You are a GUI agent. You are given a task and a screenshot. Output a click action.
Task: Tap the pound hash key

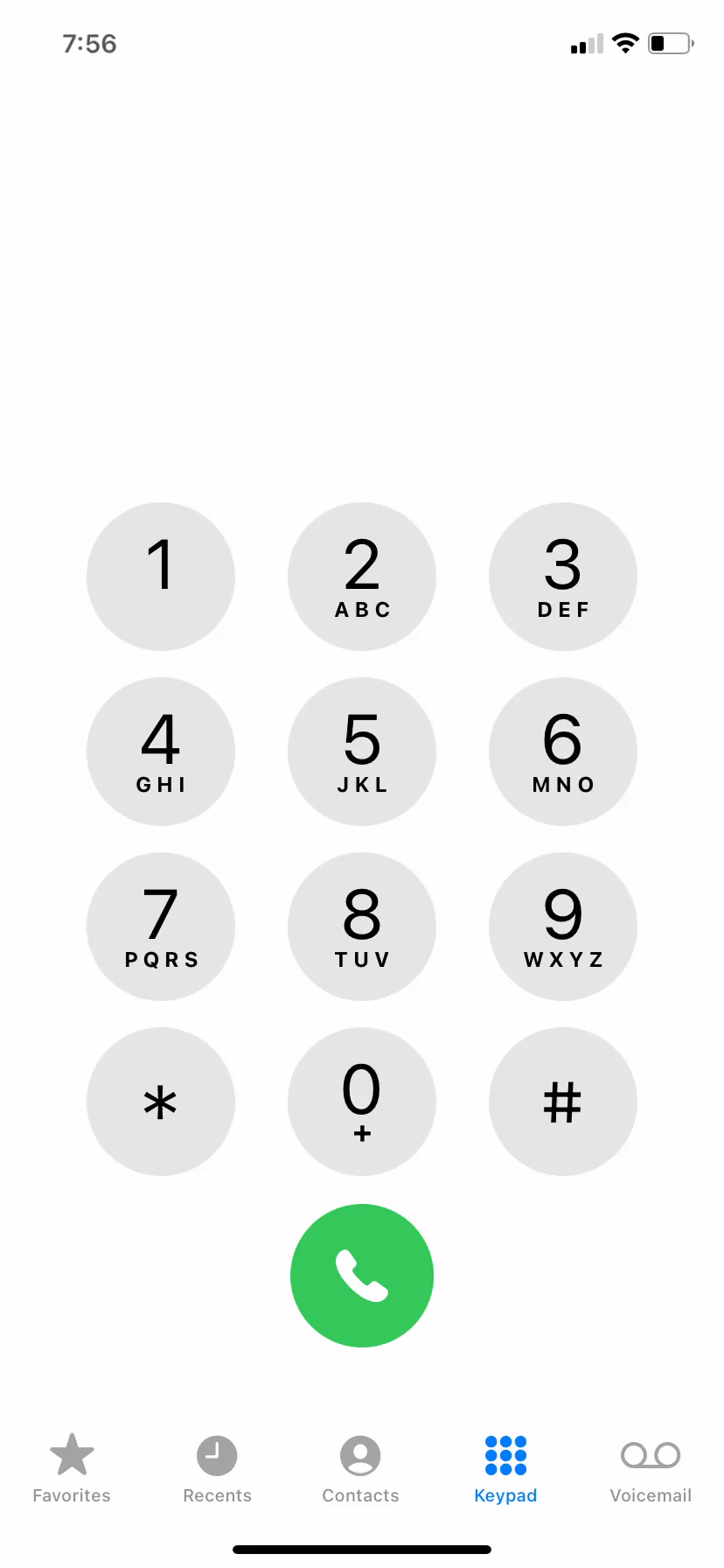pyautogui.click(x=563, y=1102)
